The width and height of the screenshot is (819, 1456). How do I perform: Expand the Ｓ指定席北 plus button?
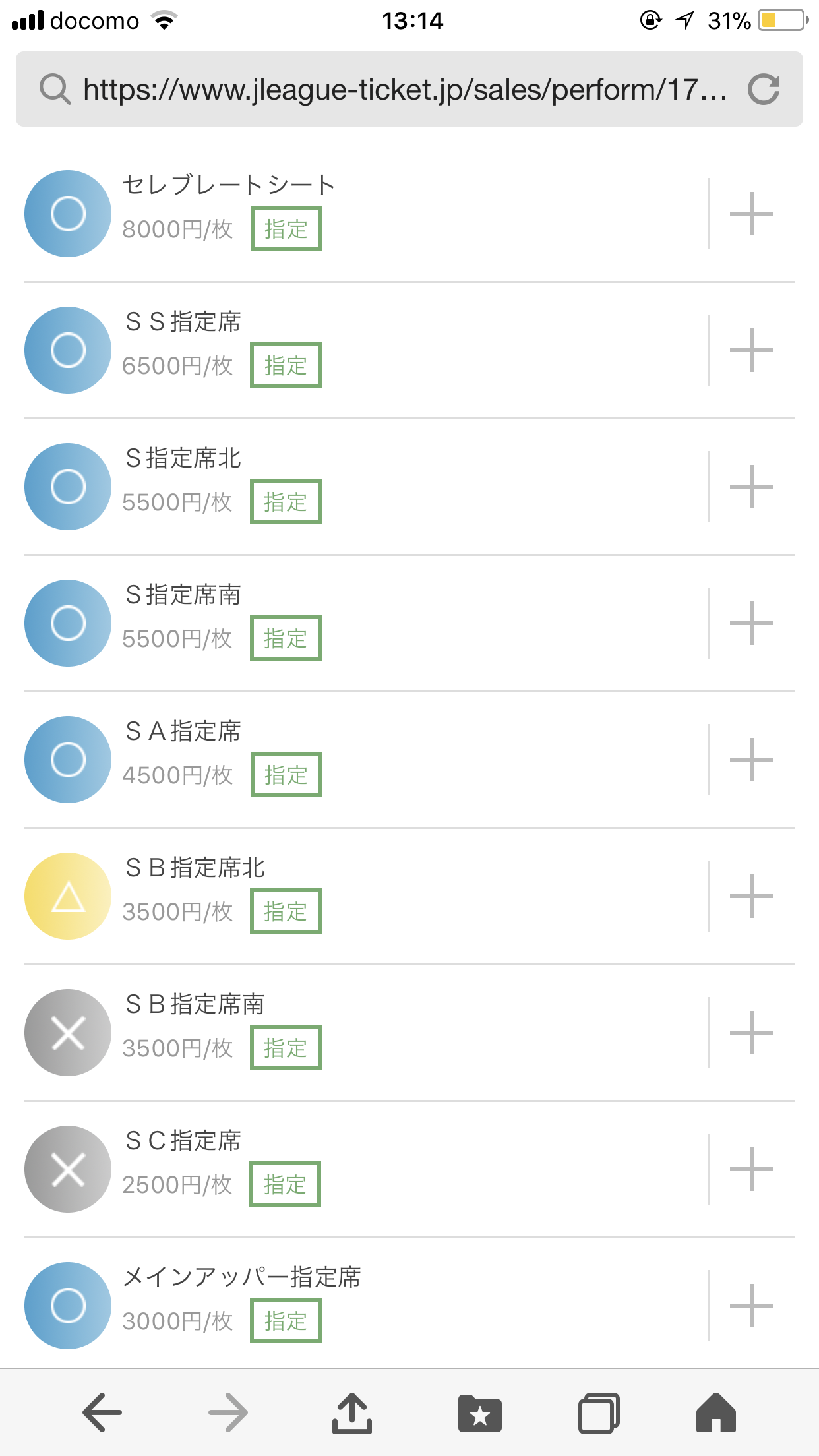click(751, 487)
